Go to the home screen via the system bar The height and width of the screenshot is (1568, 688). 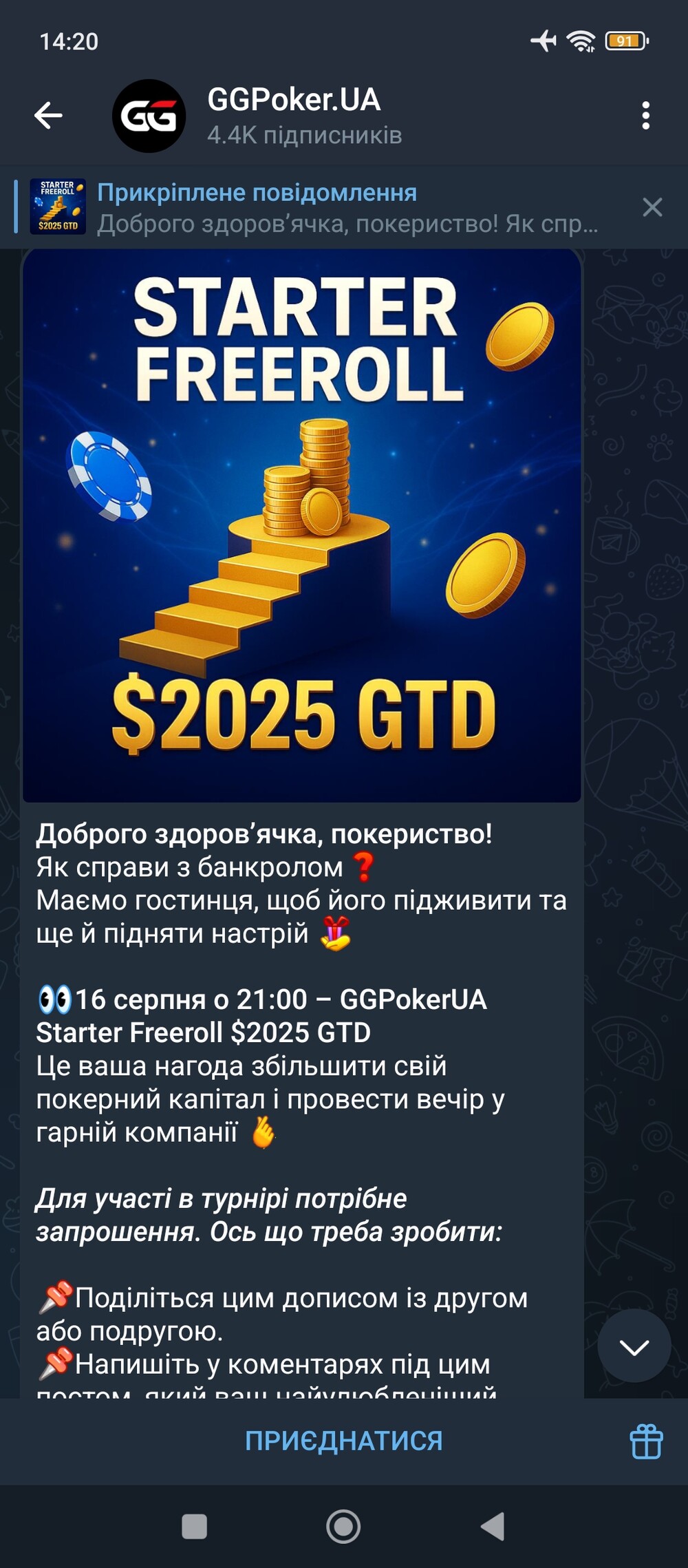click(x=343, y=1526)
